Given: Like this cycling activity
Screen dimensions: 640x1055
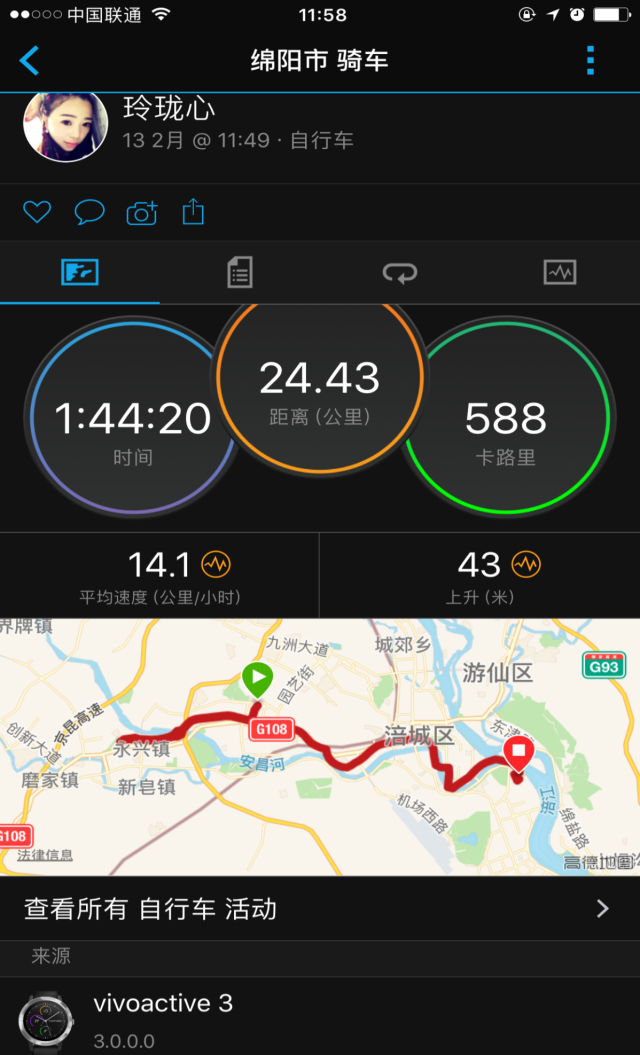Looking at the screenshot, I should [37, 212].
